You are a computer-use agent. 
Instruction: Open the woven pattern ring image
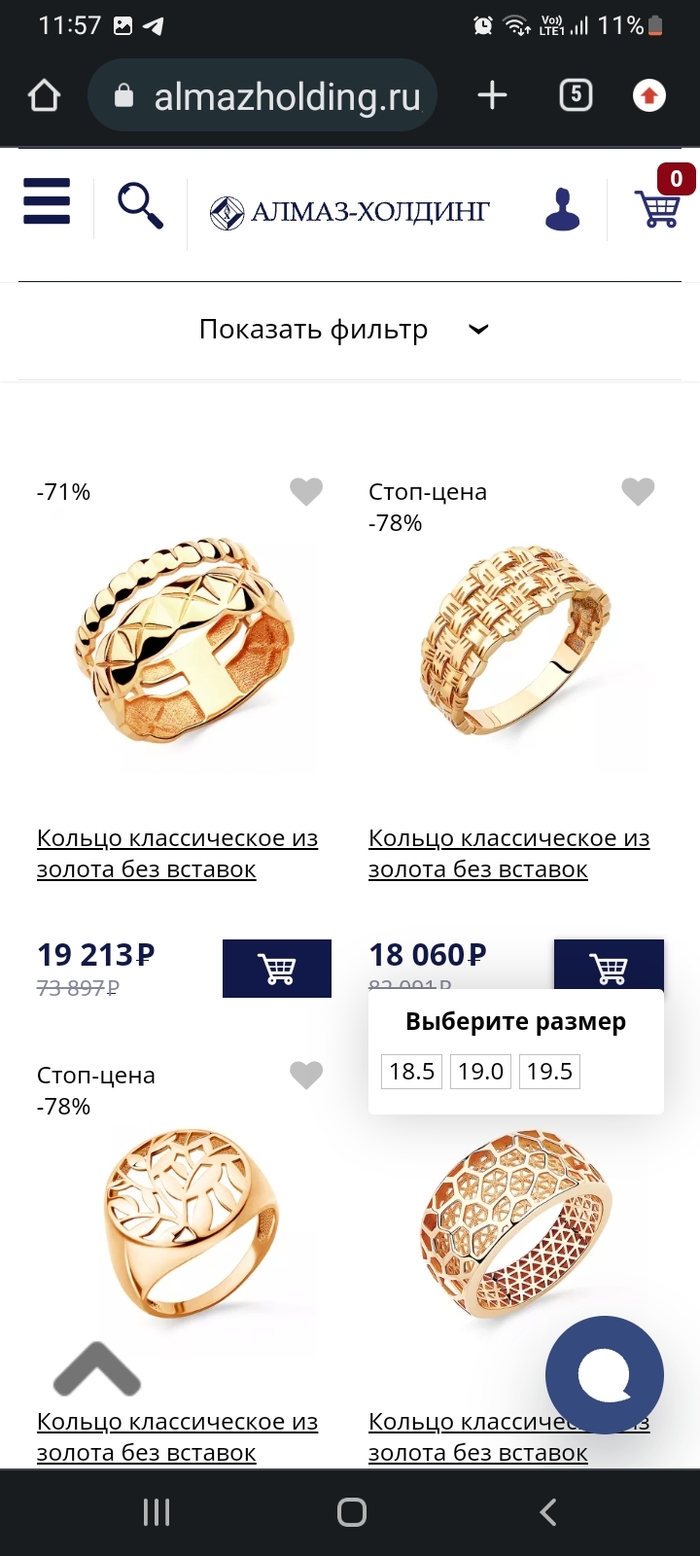click(x=513, y=655)
